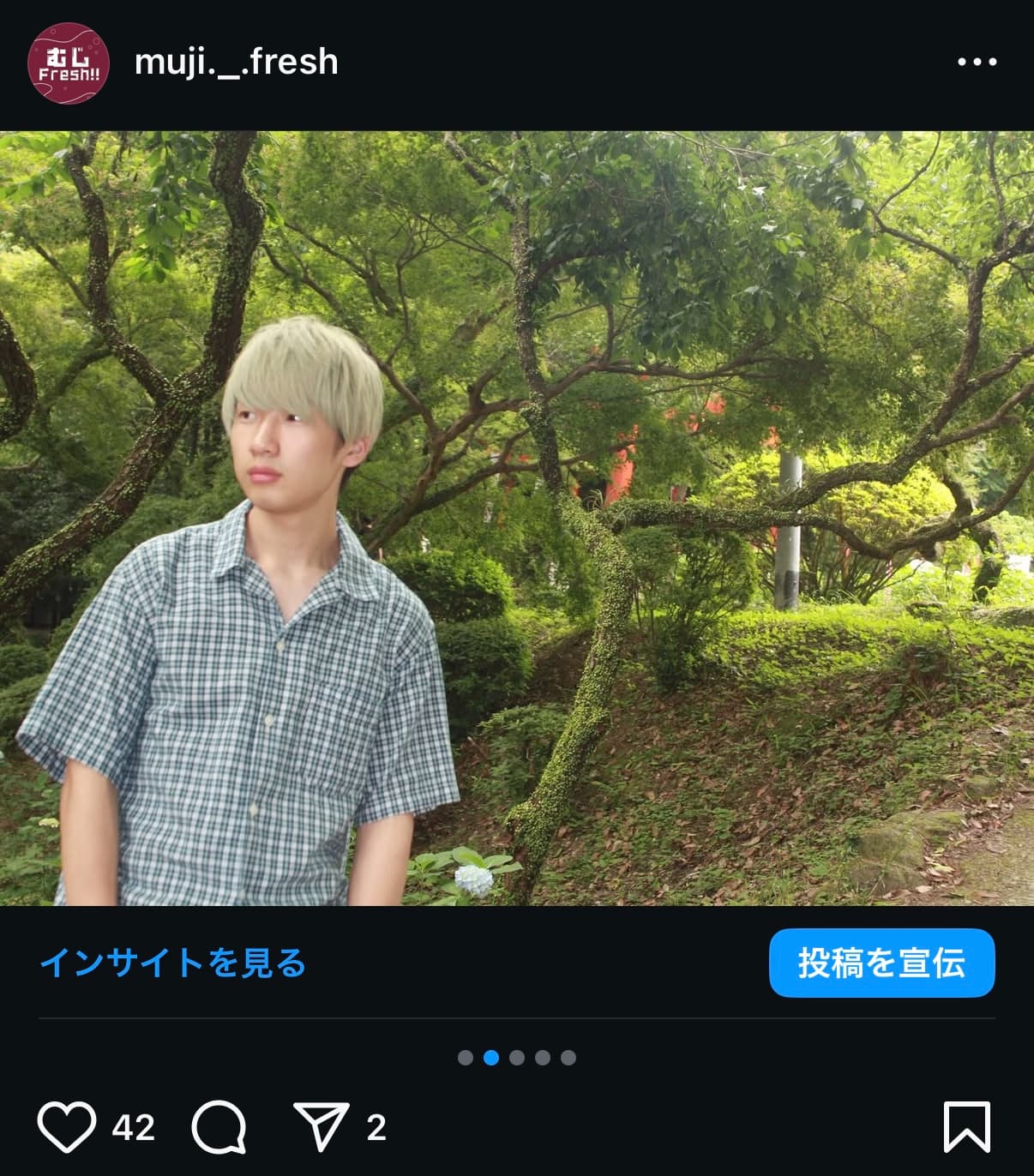The height and width of the screenshot is (1176, 1034).
Task: Open the muji._.fresh username link
Action: 237,62
